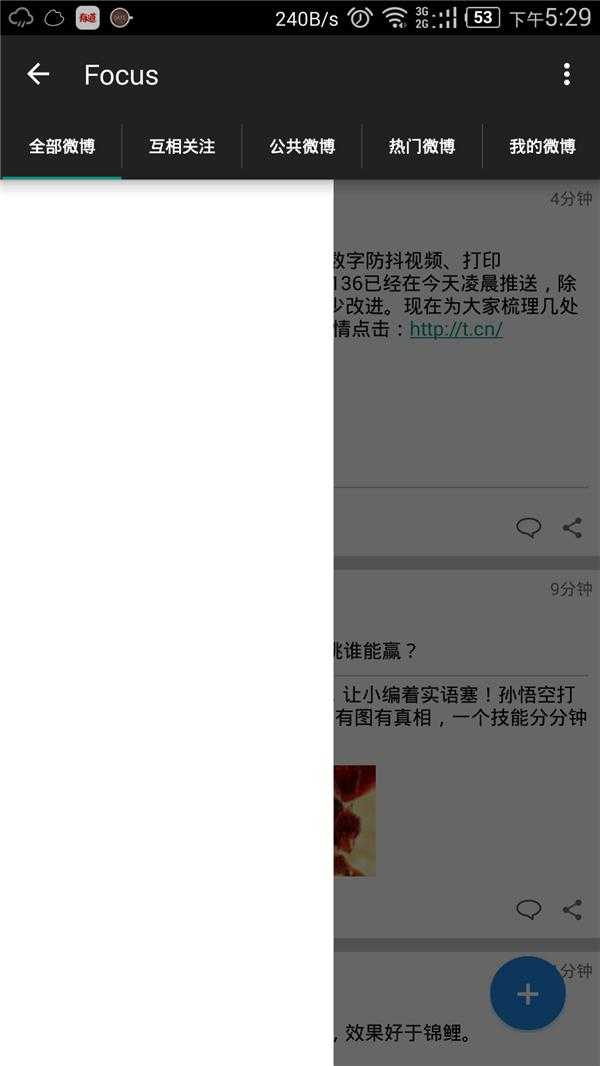Open the image in the 9分钟 post

pyautogui.click(x=355, y=821)
